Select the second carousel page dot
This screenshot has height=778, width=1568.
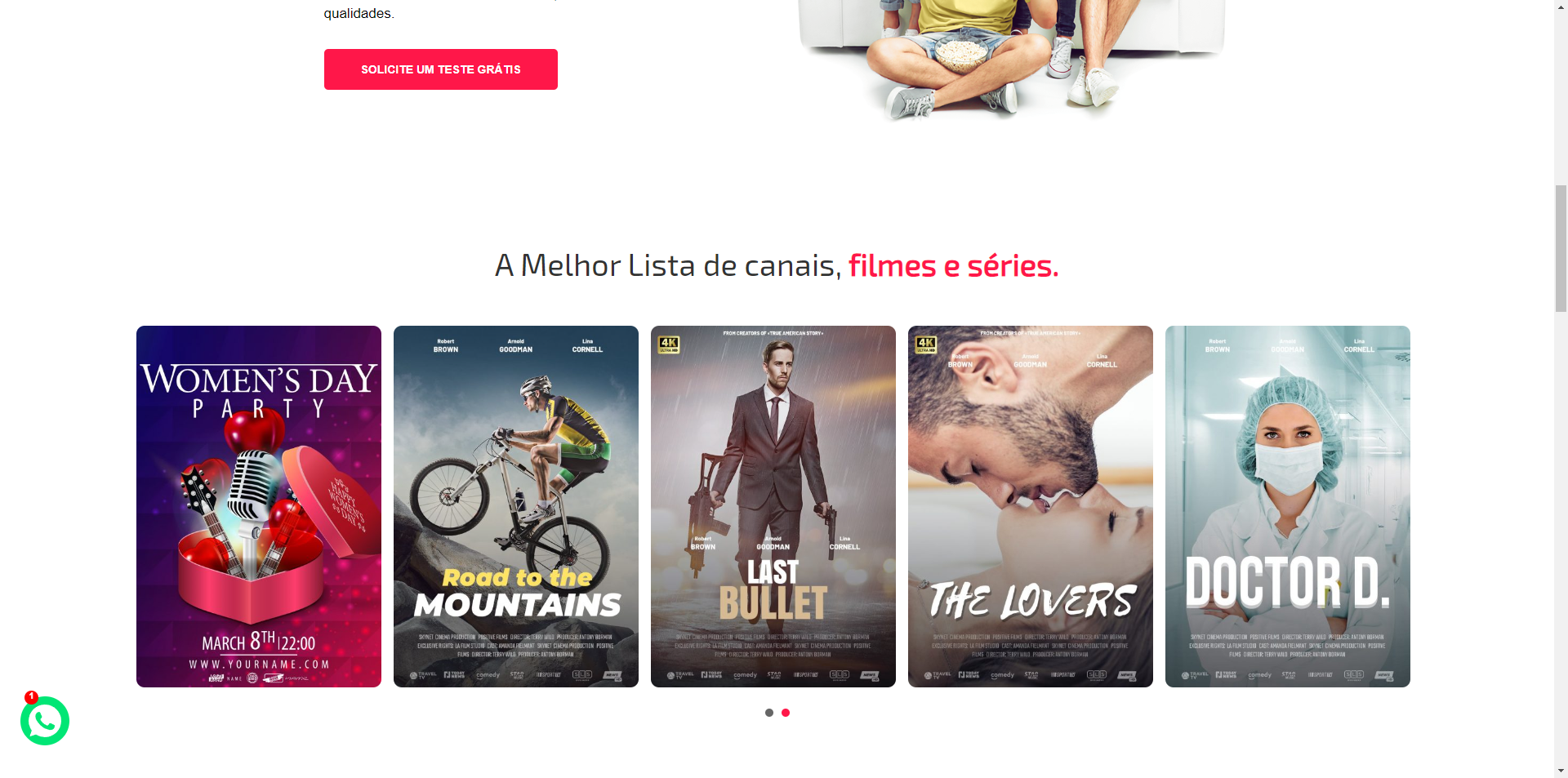[786, 713]
